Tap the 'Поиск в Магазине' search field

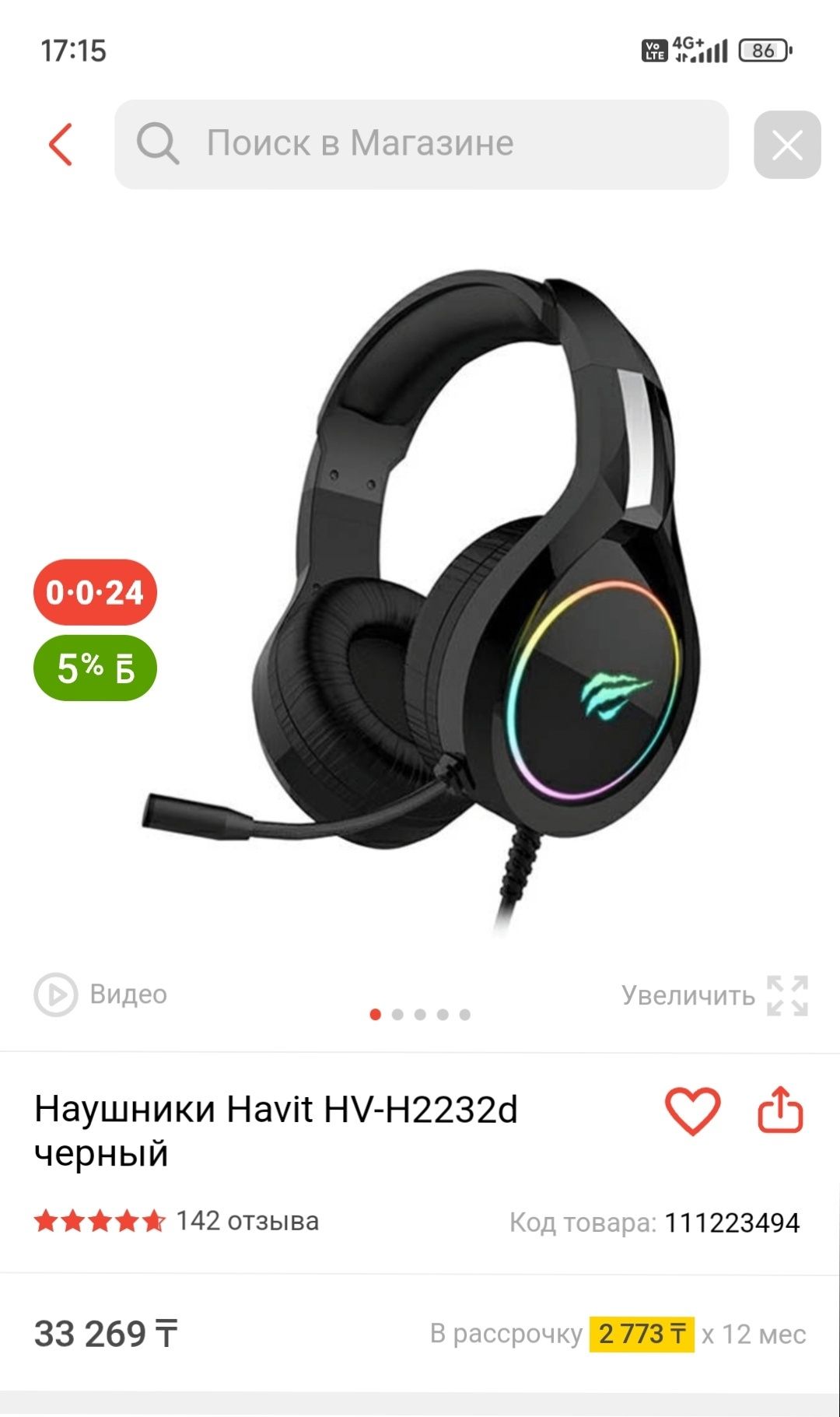[422, 144]
